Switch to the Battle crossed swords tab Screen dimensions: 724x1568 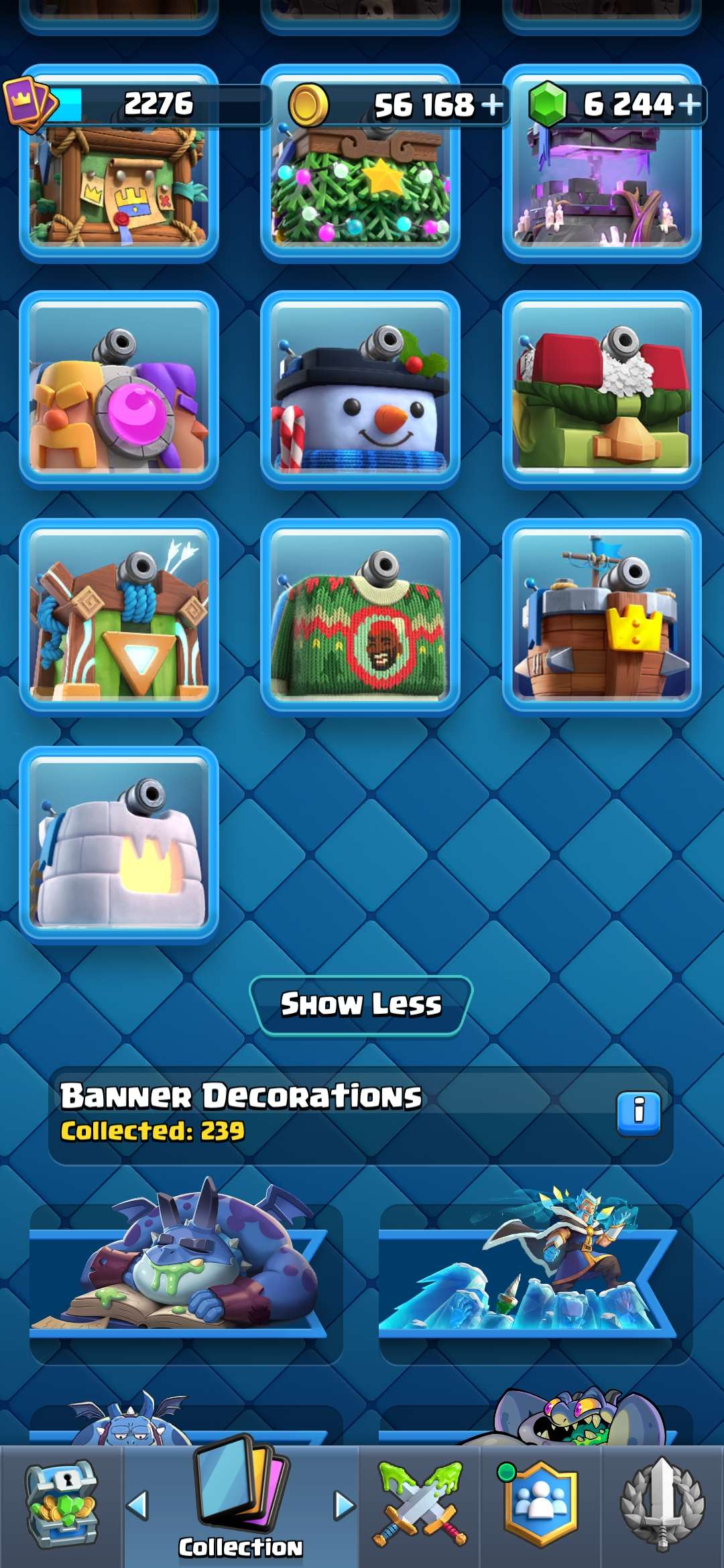coord(420,1506)
